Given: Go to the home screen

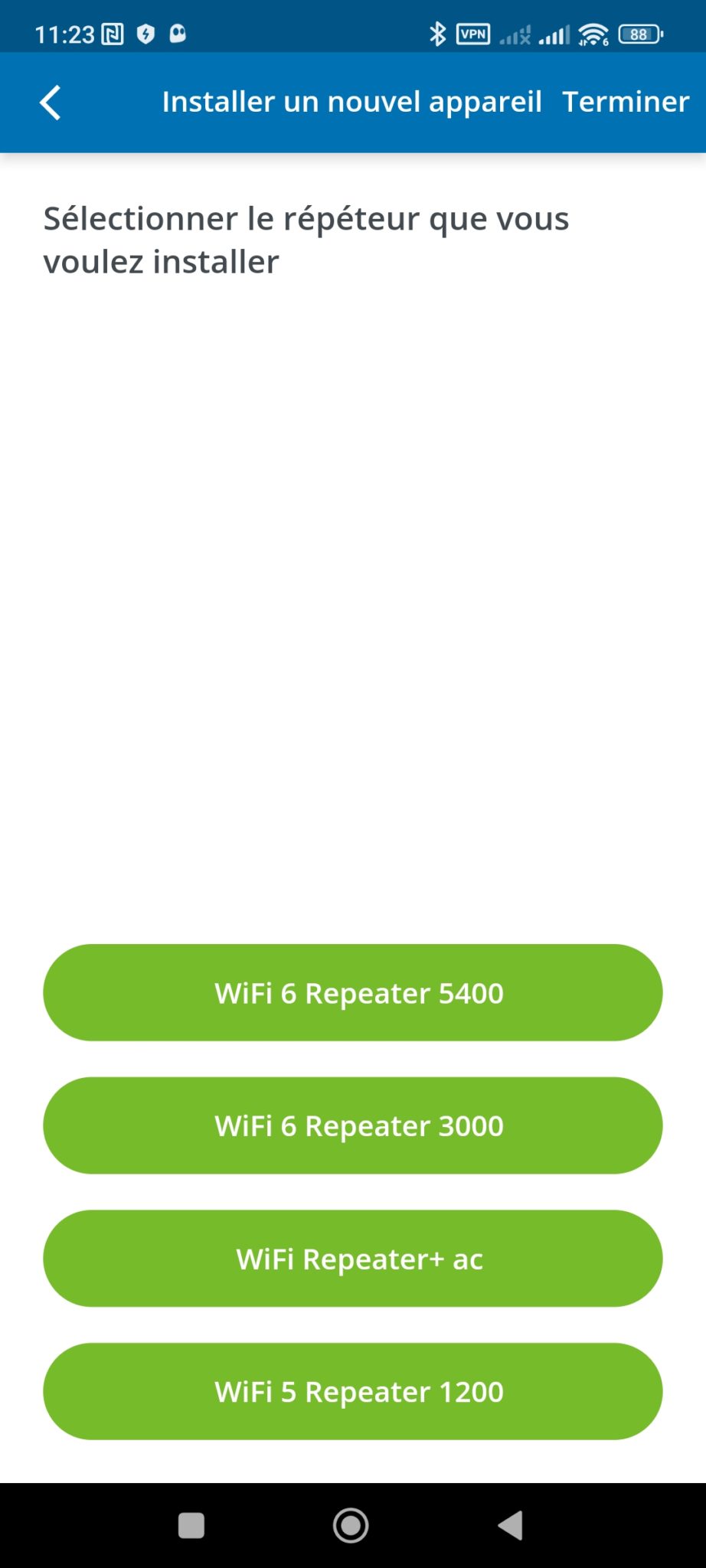Looking at the screenshot, I should click(x=351, y=1525).
